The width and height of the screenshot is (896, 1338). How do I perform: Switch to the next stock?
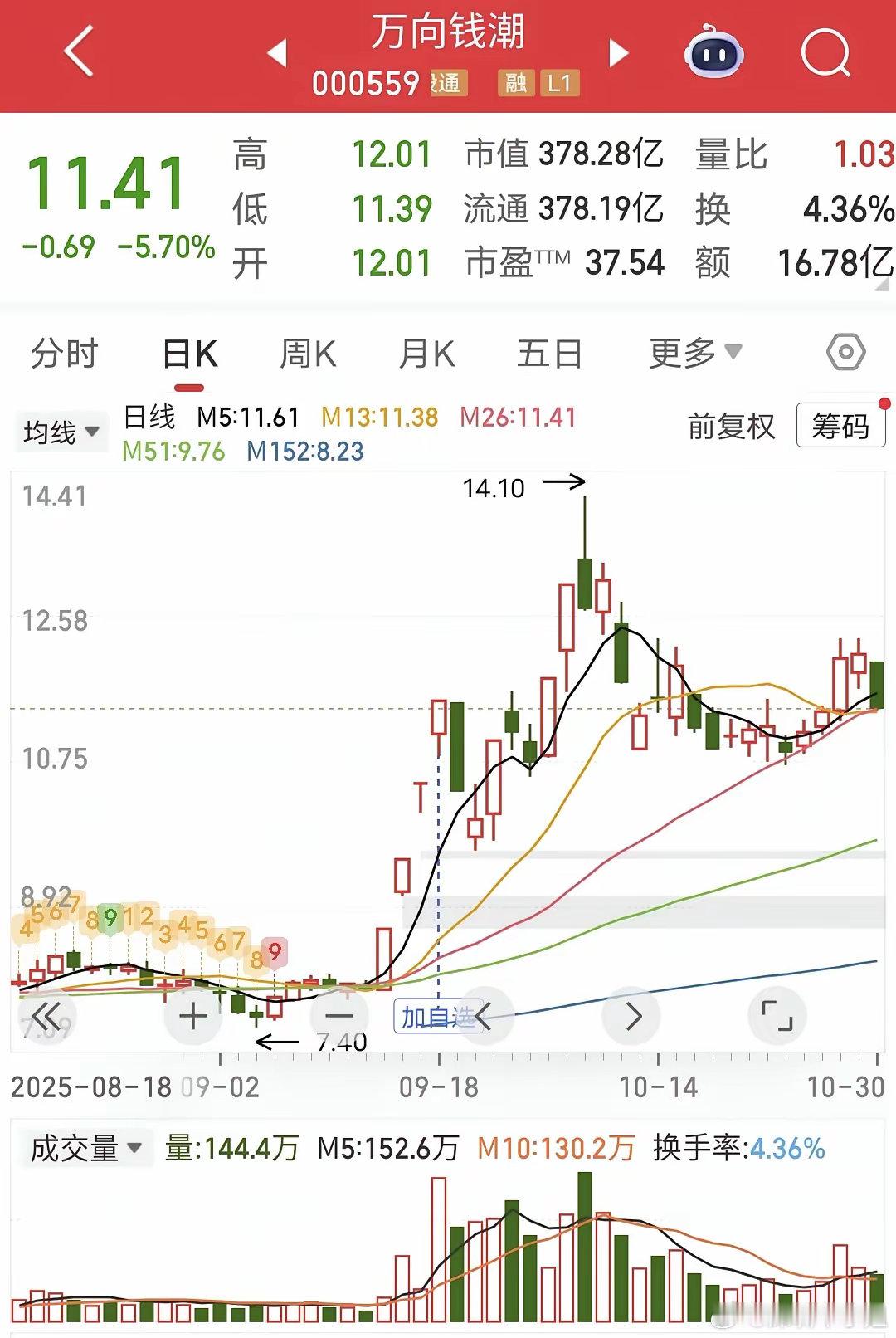[619, 52]
